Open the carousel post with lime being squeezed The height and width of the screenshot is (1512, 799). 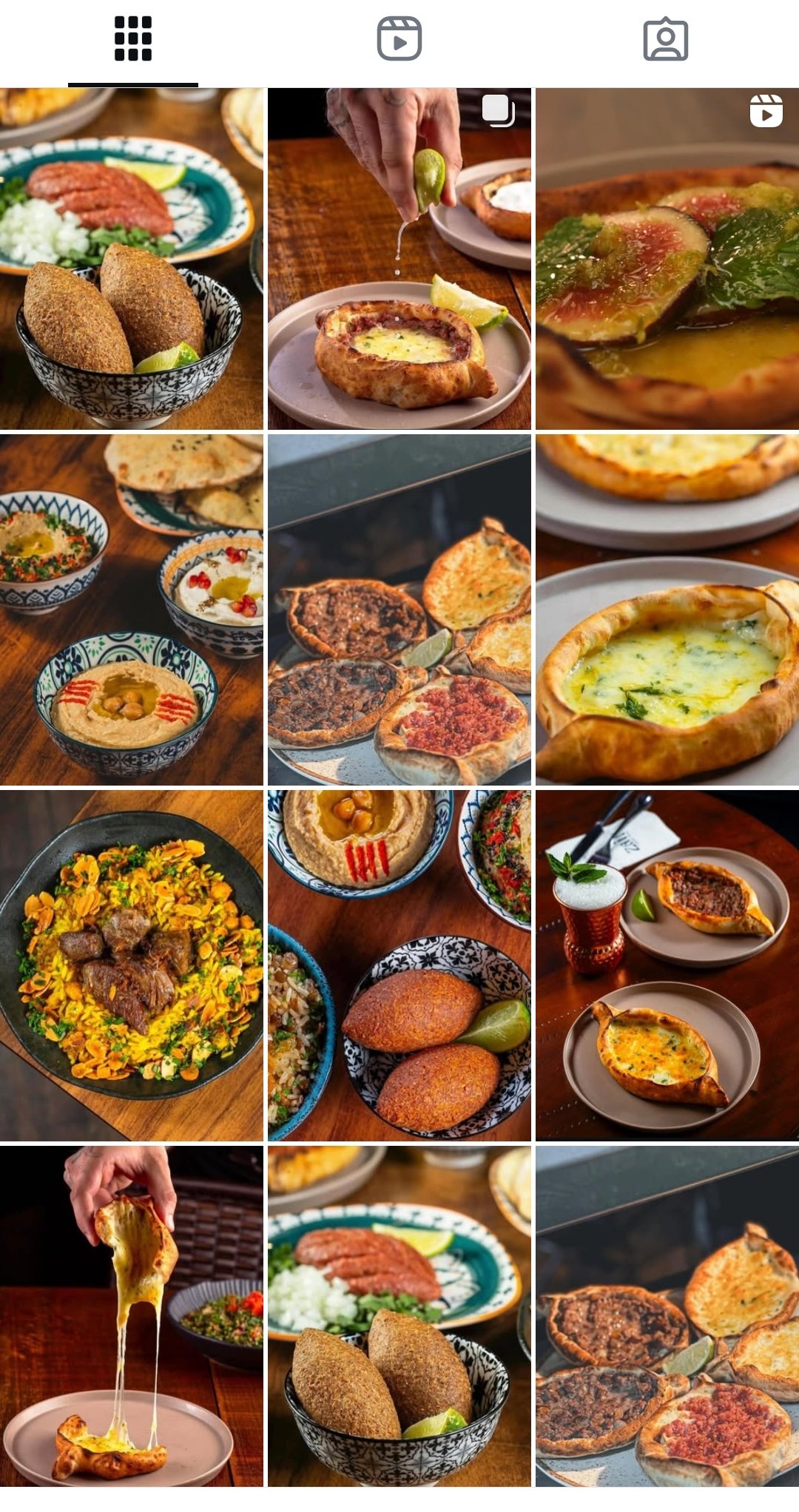399,259
